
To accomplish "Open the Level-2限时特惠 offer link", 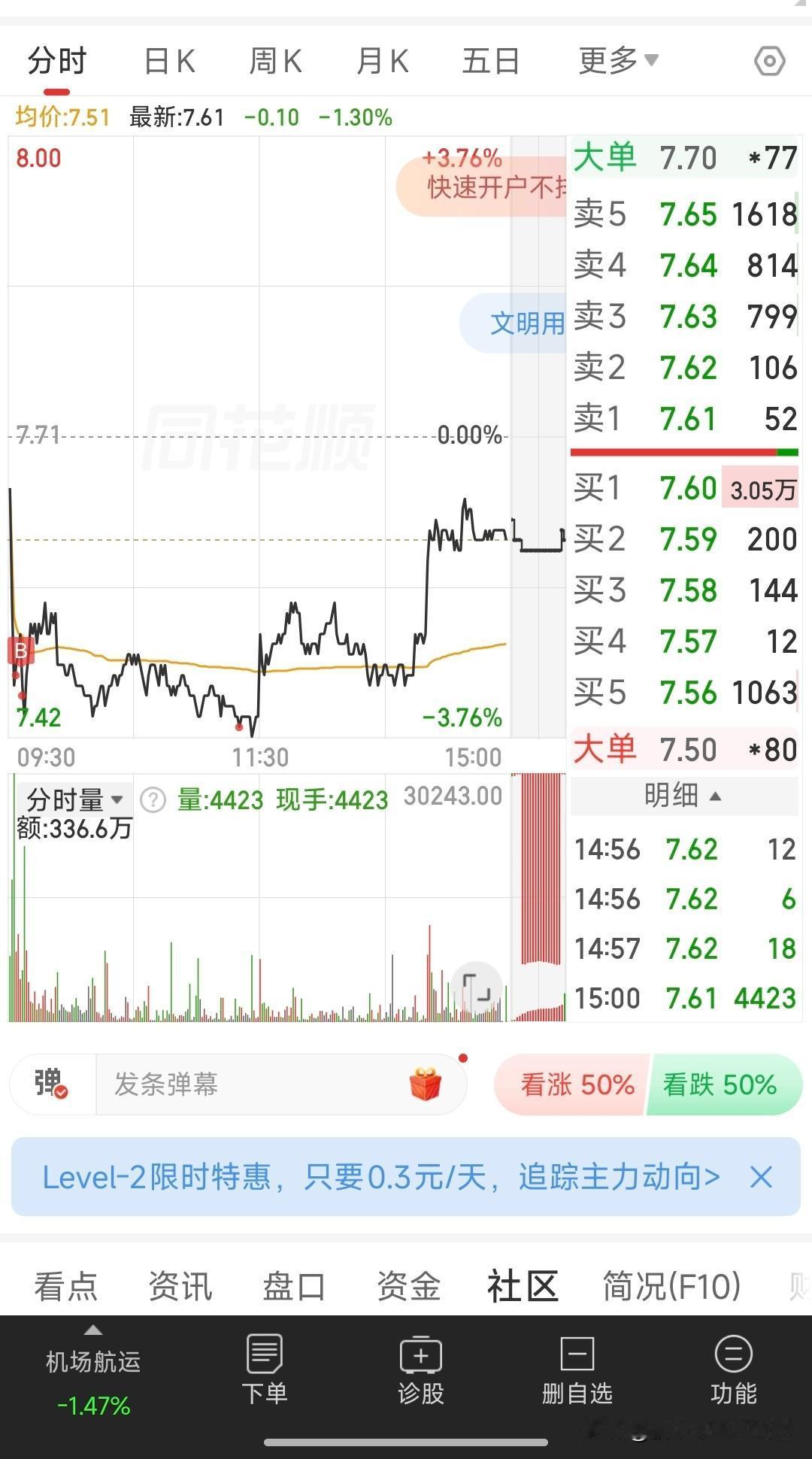I will coord(380,1177).
